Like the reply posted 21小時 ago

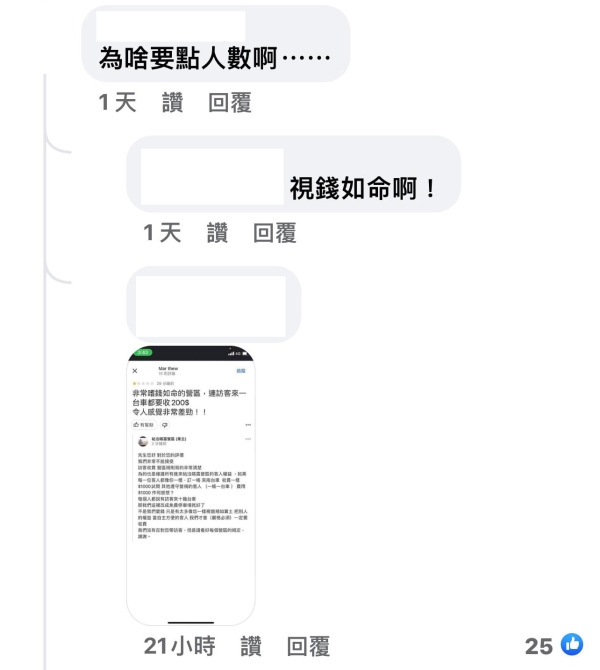(250, 646)
